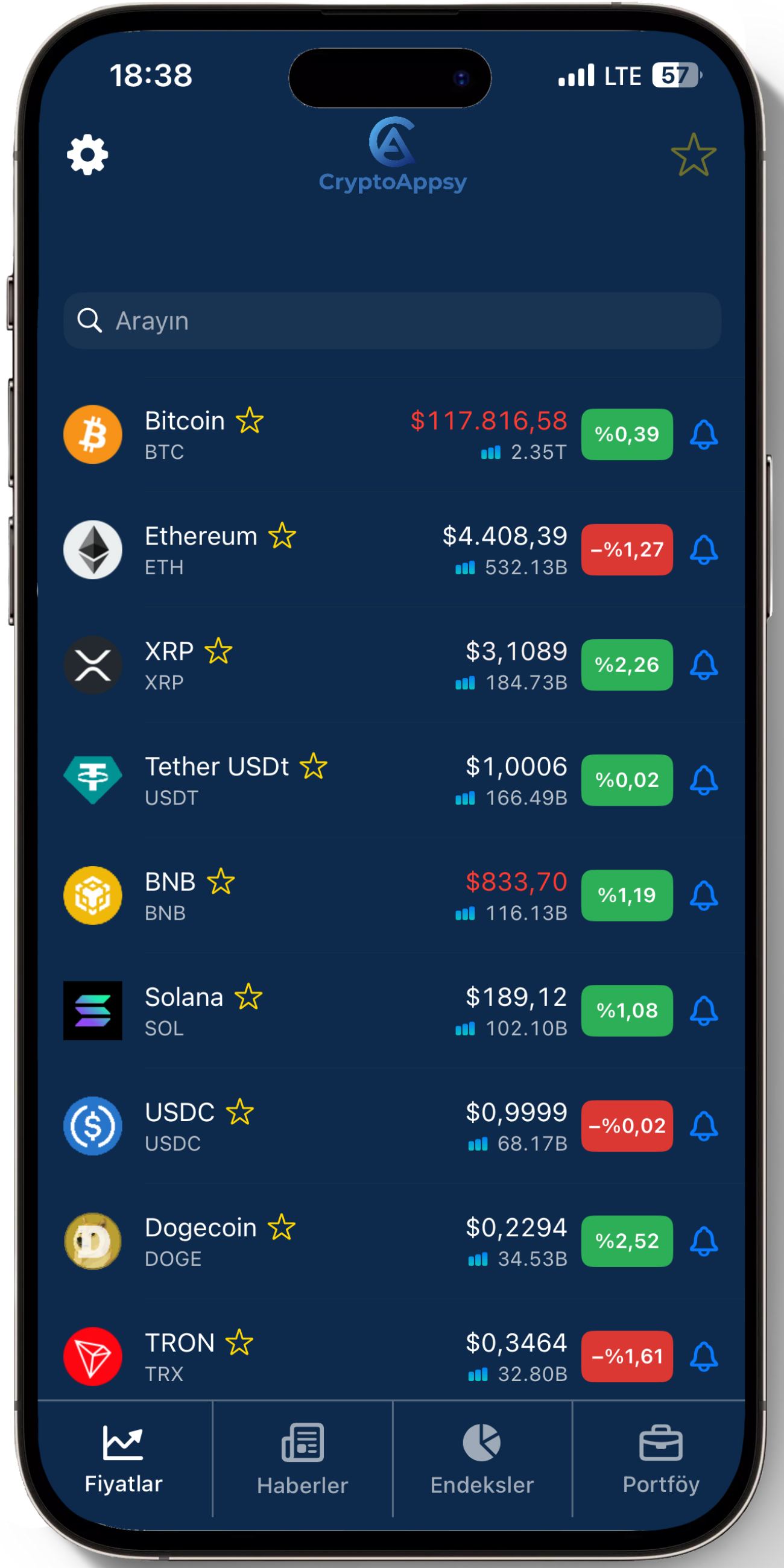
Task: Open the settings gear
Action: pos(87,154)
